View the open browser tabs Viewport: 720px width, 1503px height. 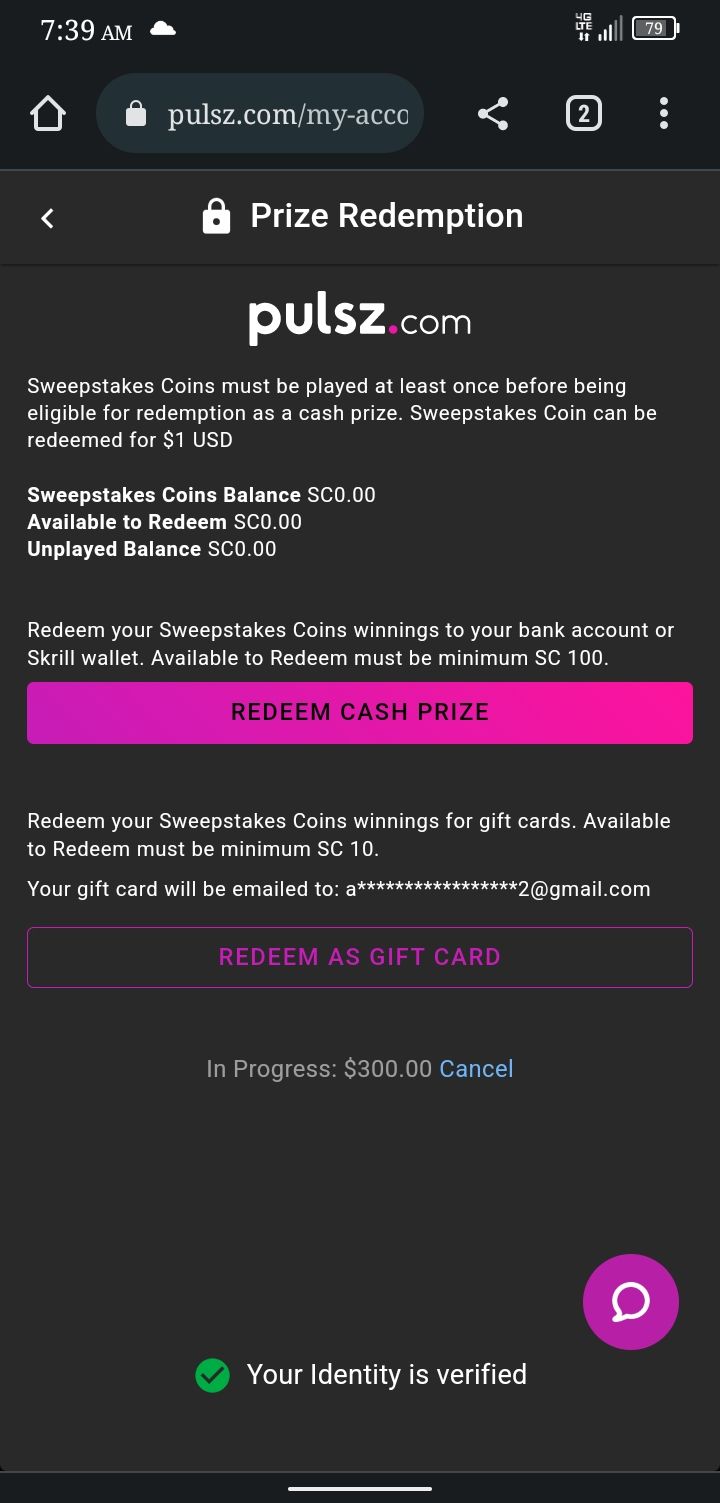(584, 114)
